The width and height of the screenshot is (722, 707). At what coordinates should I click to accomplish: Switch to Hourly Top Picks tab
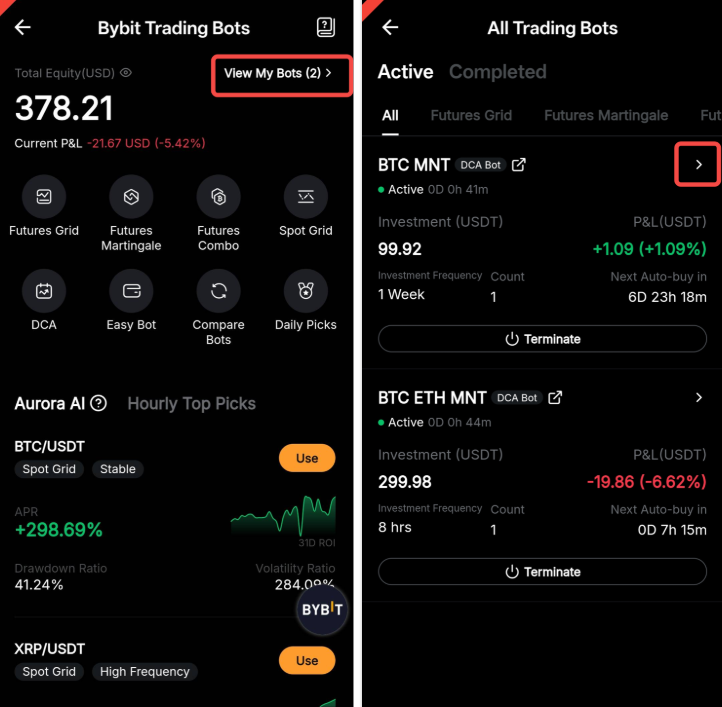click(x=192, y=403)
